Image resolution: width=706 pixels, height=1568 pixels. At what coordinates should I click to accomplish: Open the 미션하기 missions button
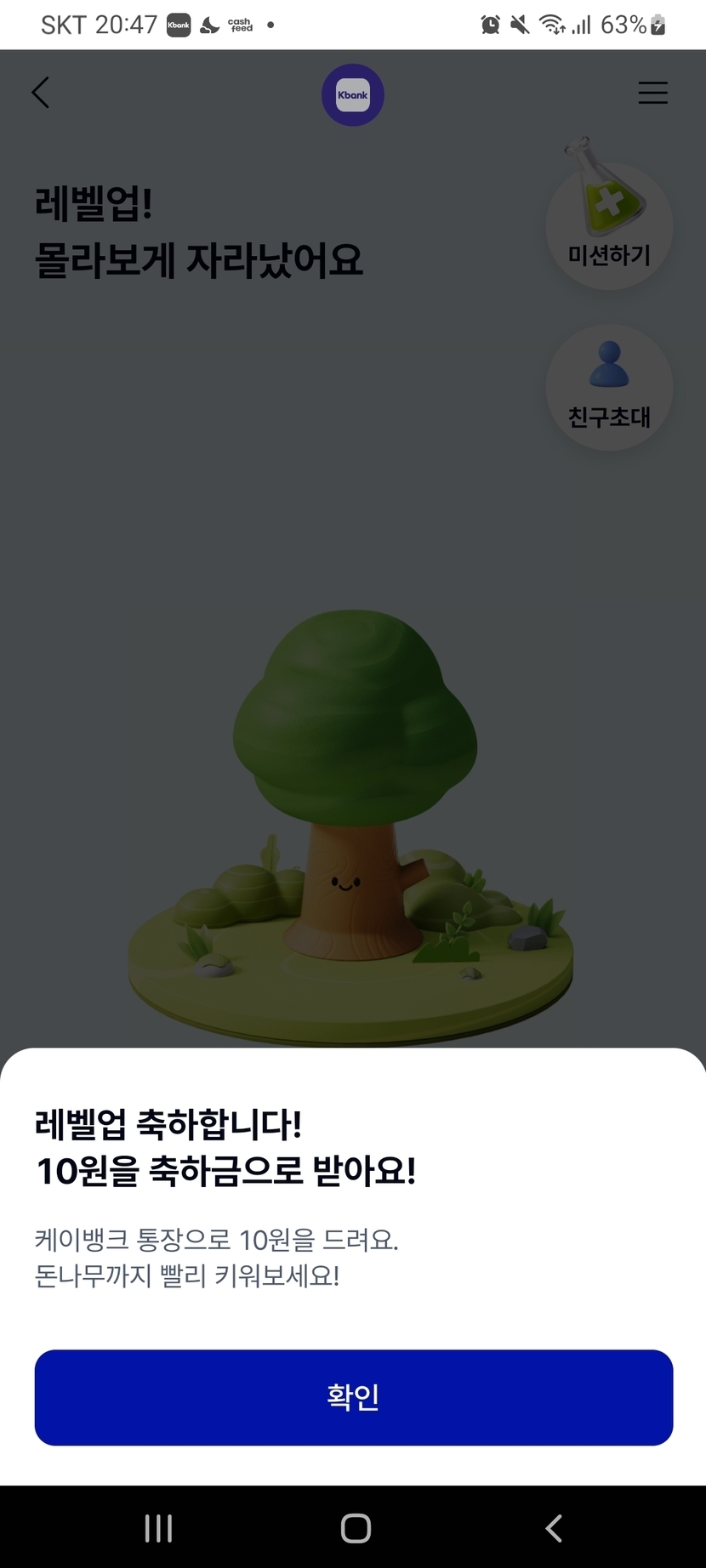tap(609, 225)
